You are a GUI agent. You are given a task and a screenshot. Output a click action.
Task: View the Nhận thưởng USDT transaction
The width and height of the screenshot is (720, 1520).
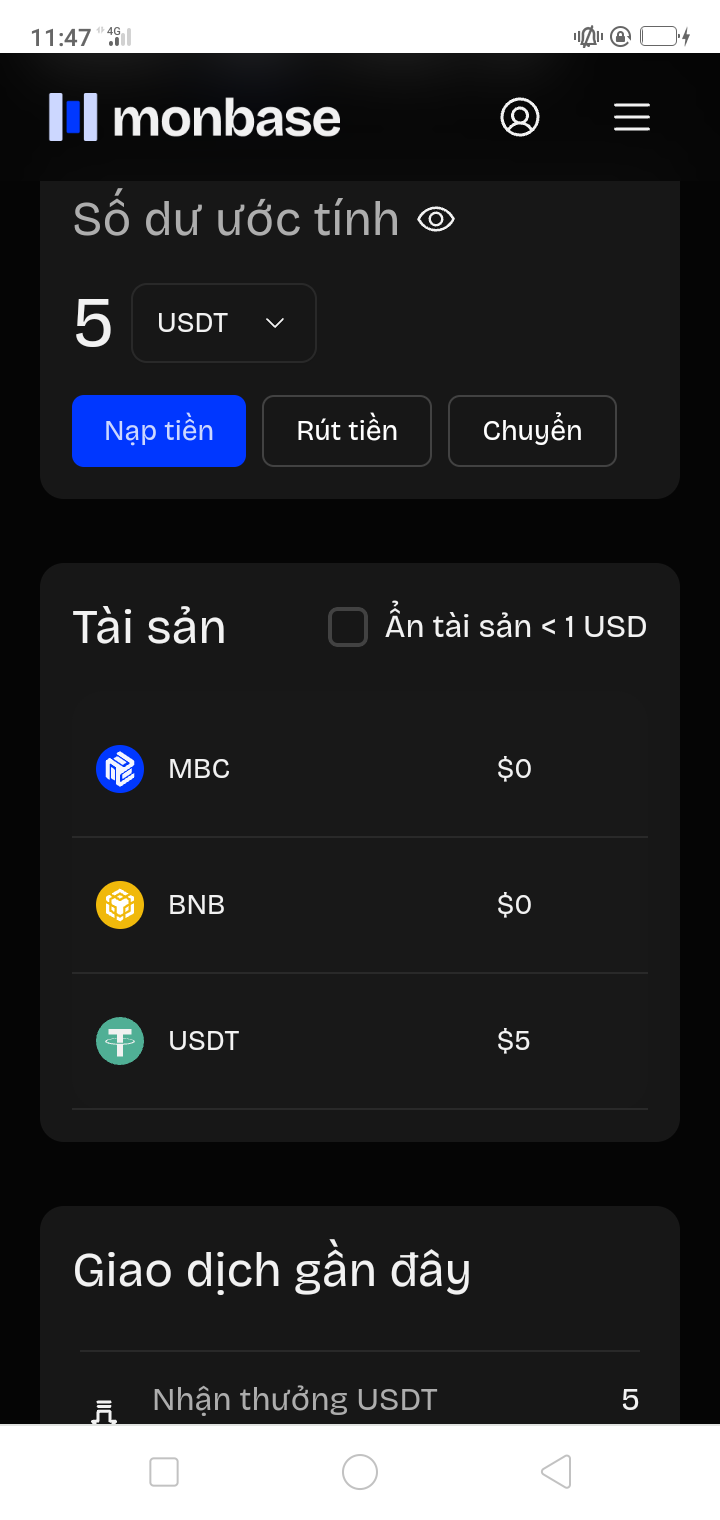click(360, 1399)
